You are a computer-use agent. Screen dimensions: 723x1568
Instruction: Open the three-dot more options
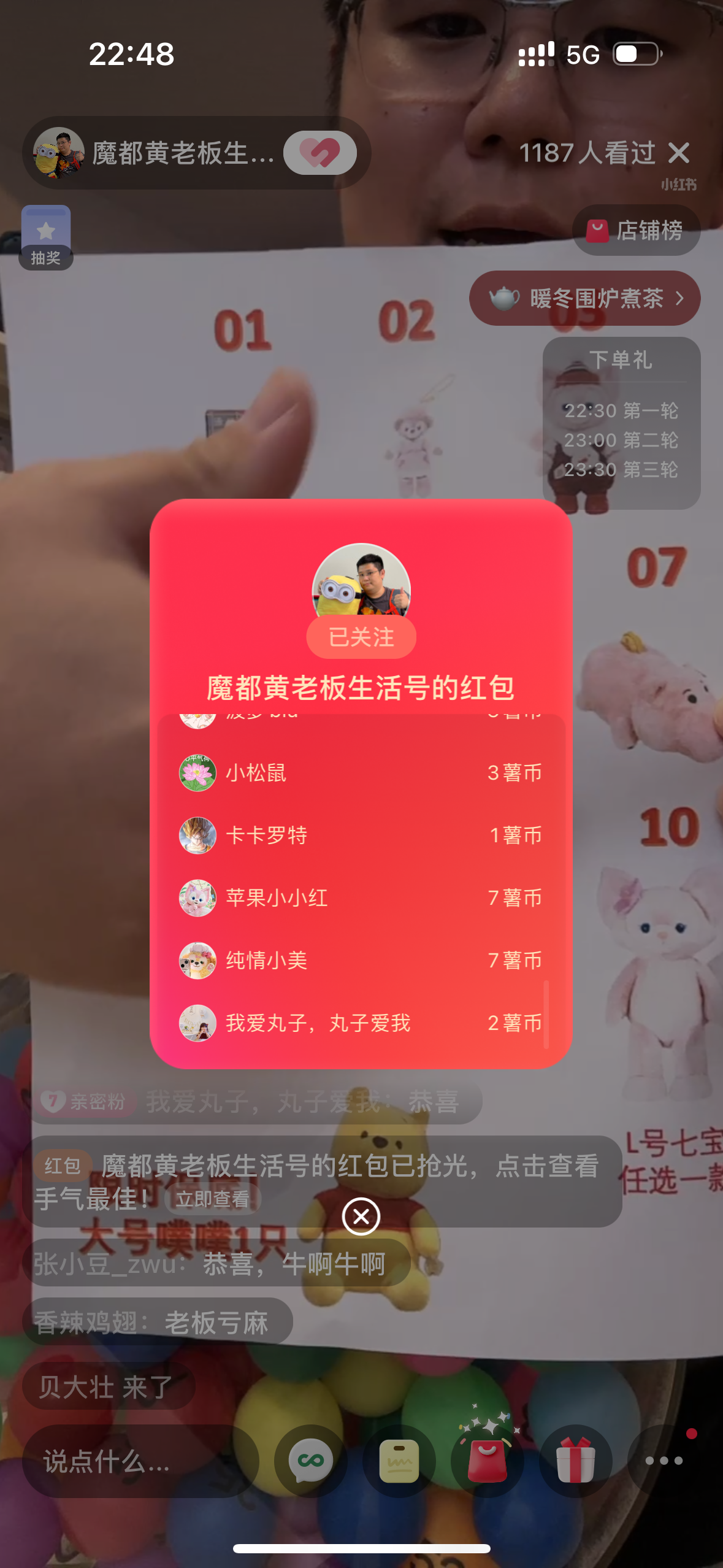tap(664, 1461)
